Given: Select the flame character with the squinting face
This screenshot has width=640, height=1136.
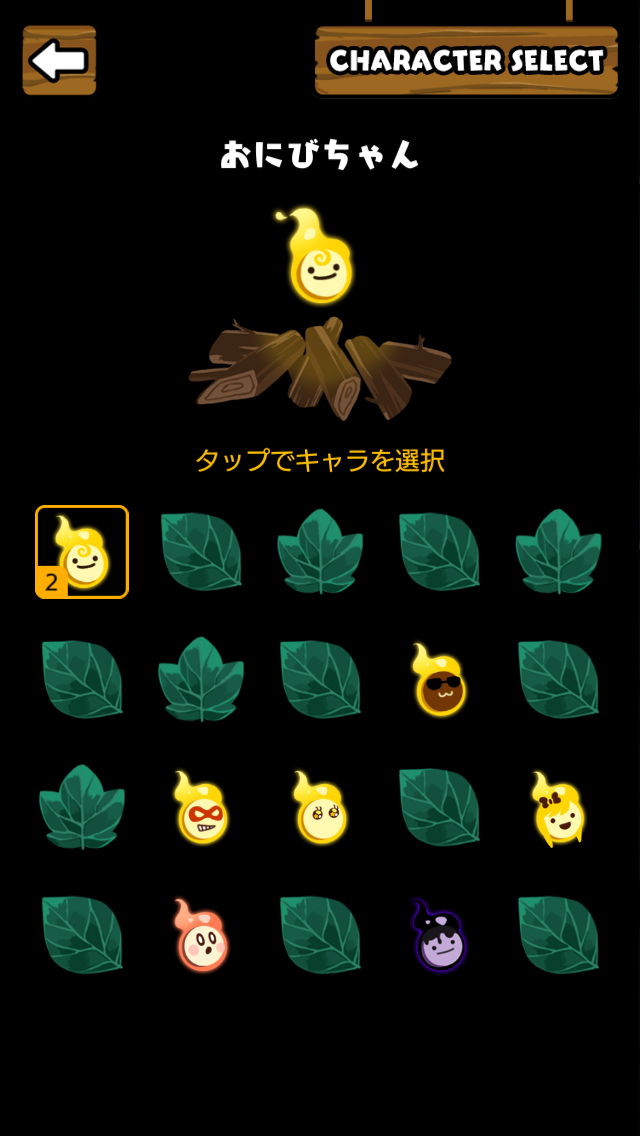Looking at the screenshot, I should 321,809.
